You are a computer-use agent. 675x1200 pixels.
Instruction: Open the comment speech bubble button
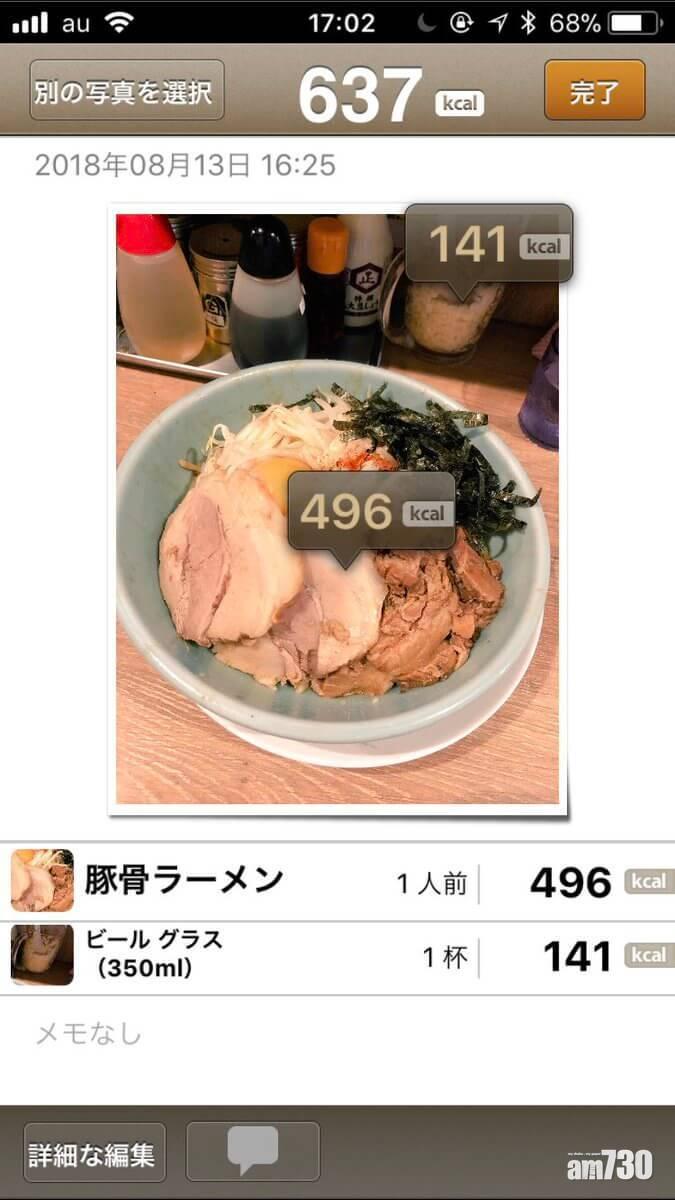pyautogui.click(x=253, y=1151)
